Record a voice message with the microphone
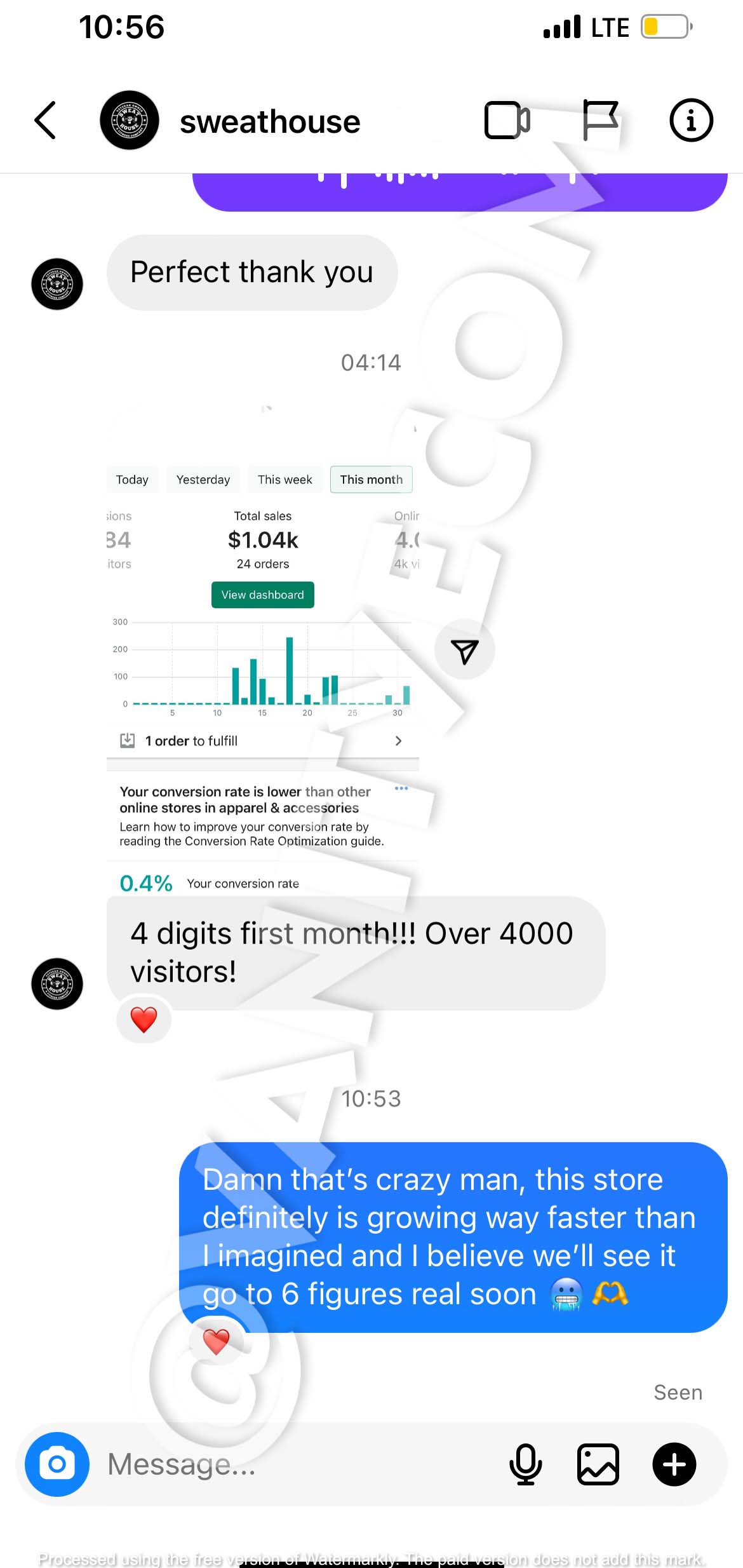This screenshot has height=1568, width=743. point(526,1464)
